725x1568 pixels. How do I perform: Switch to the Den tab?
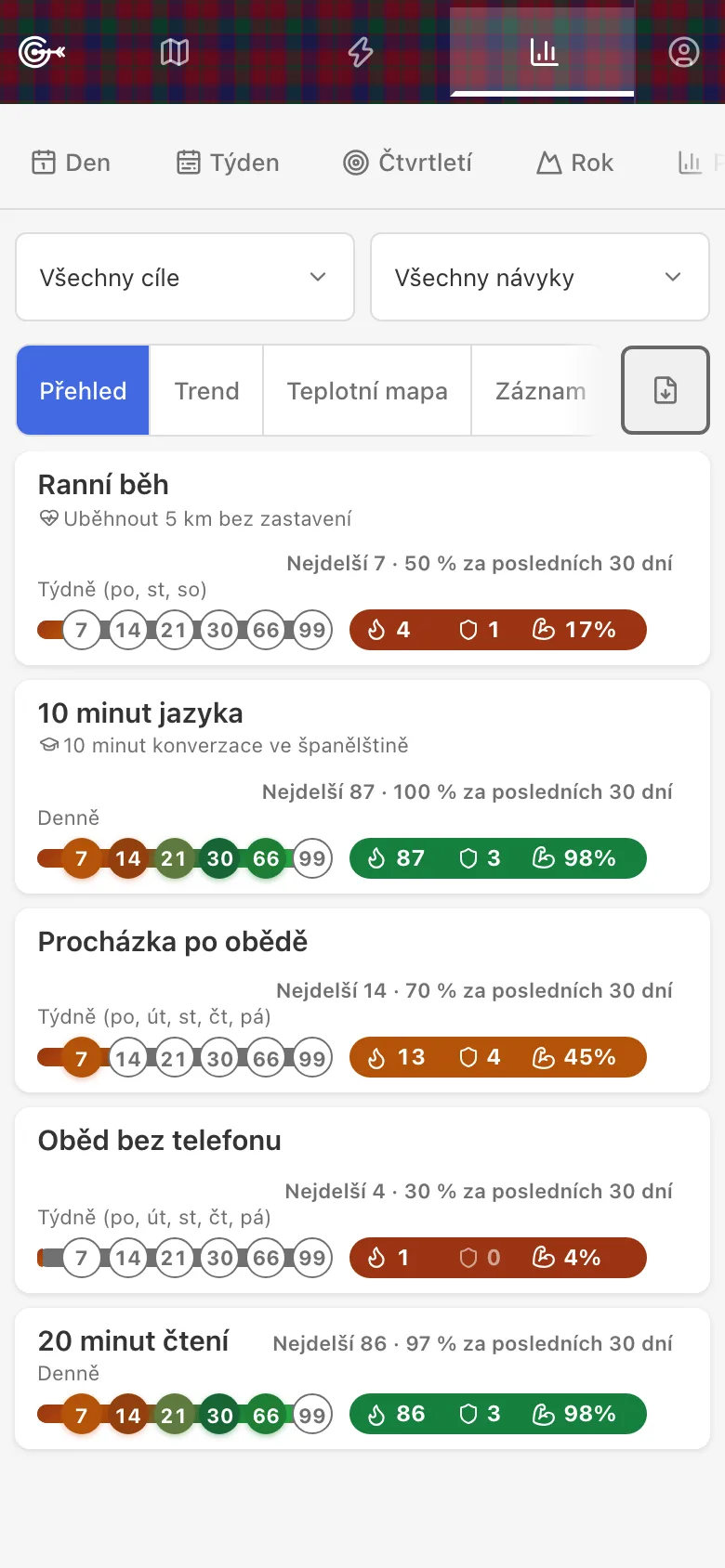[72, 163]
